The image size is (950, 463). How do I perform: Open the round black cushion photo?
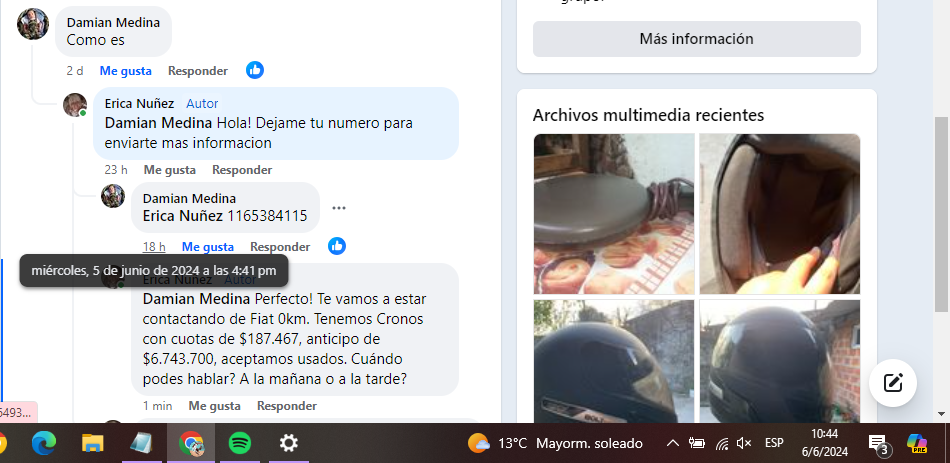(x=613, y=213)
